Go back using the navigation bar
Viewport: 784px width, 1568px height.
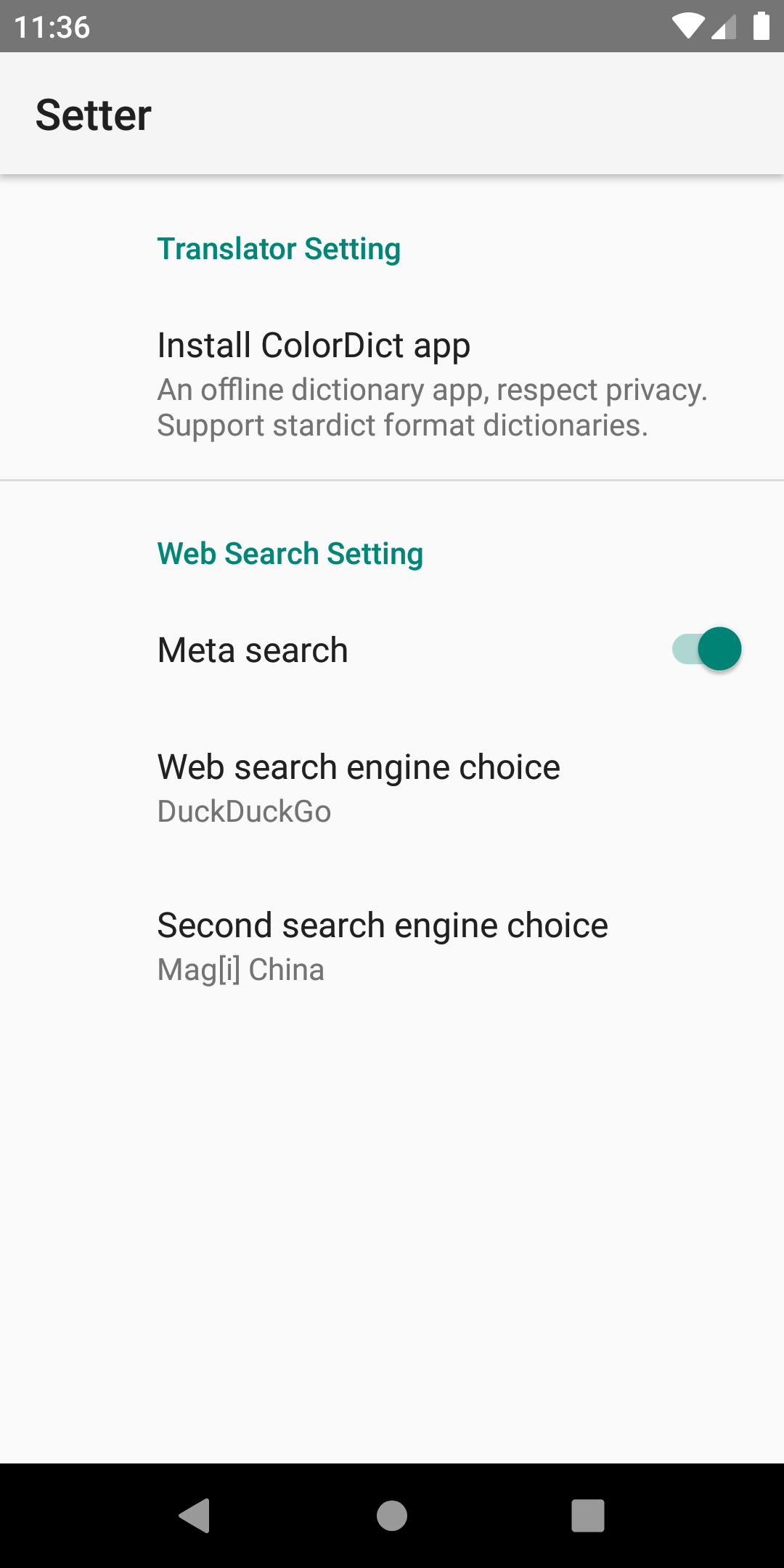pos(195,1516)
